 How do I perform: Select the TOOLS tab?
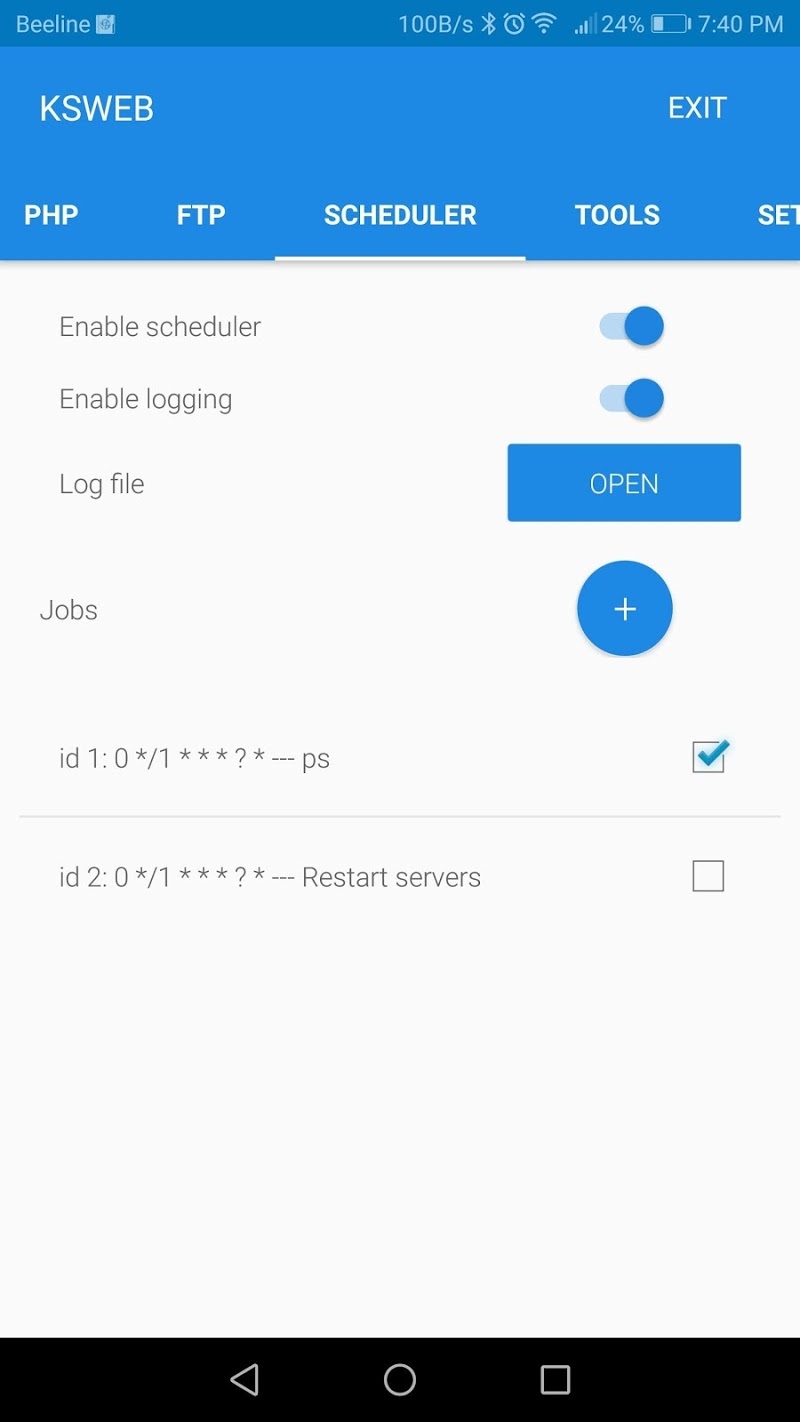[617, 214]
